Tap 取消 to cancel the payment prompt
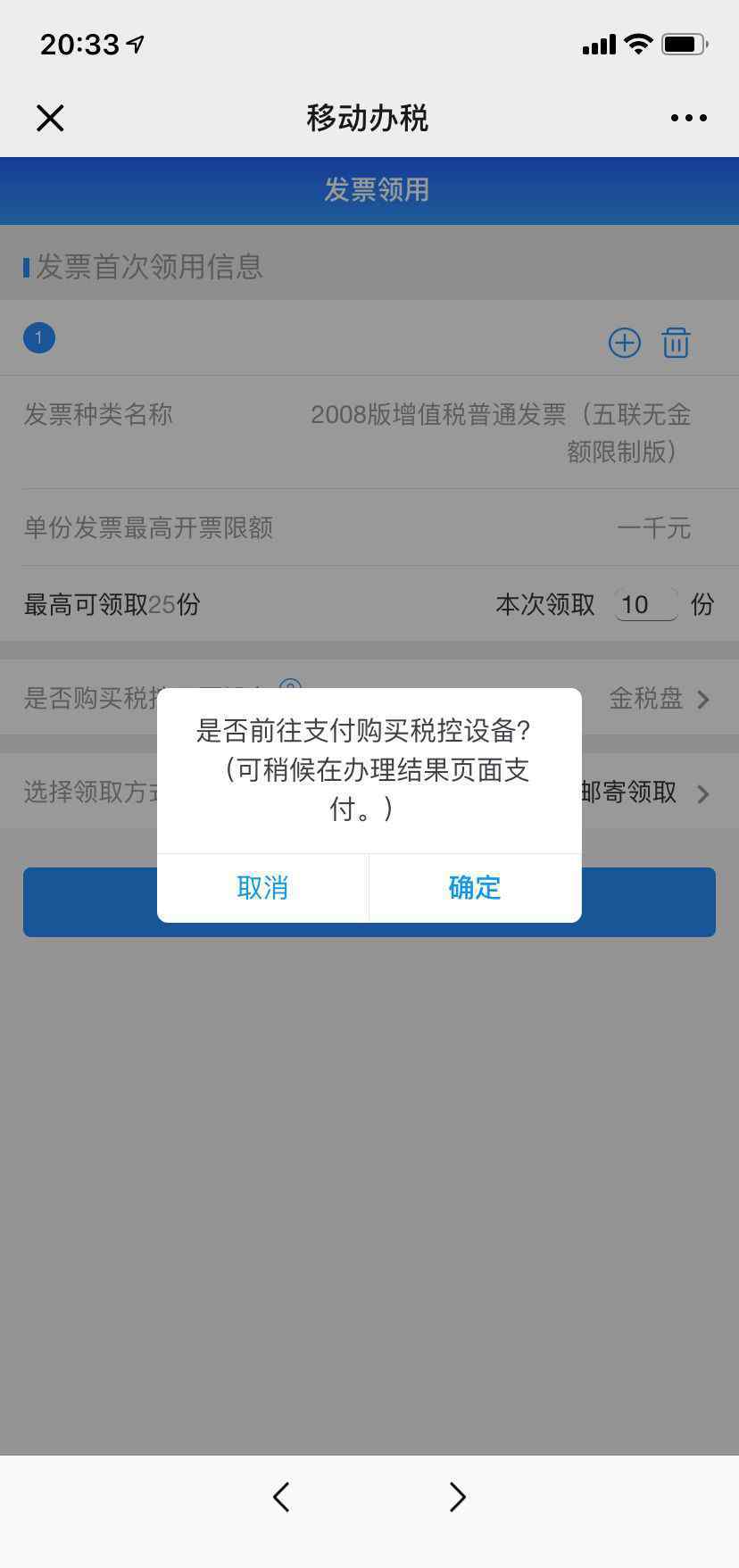739x1568 pixels. (262, 888)
